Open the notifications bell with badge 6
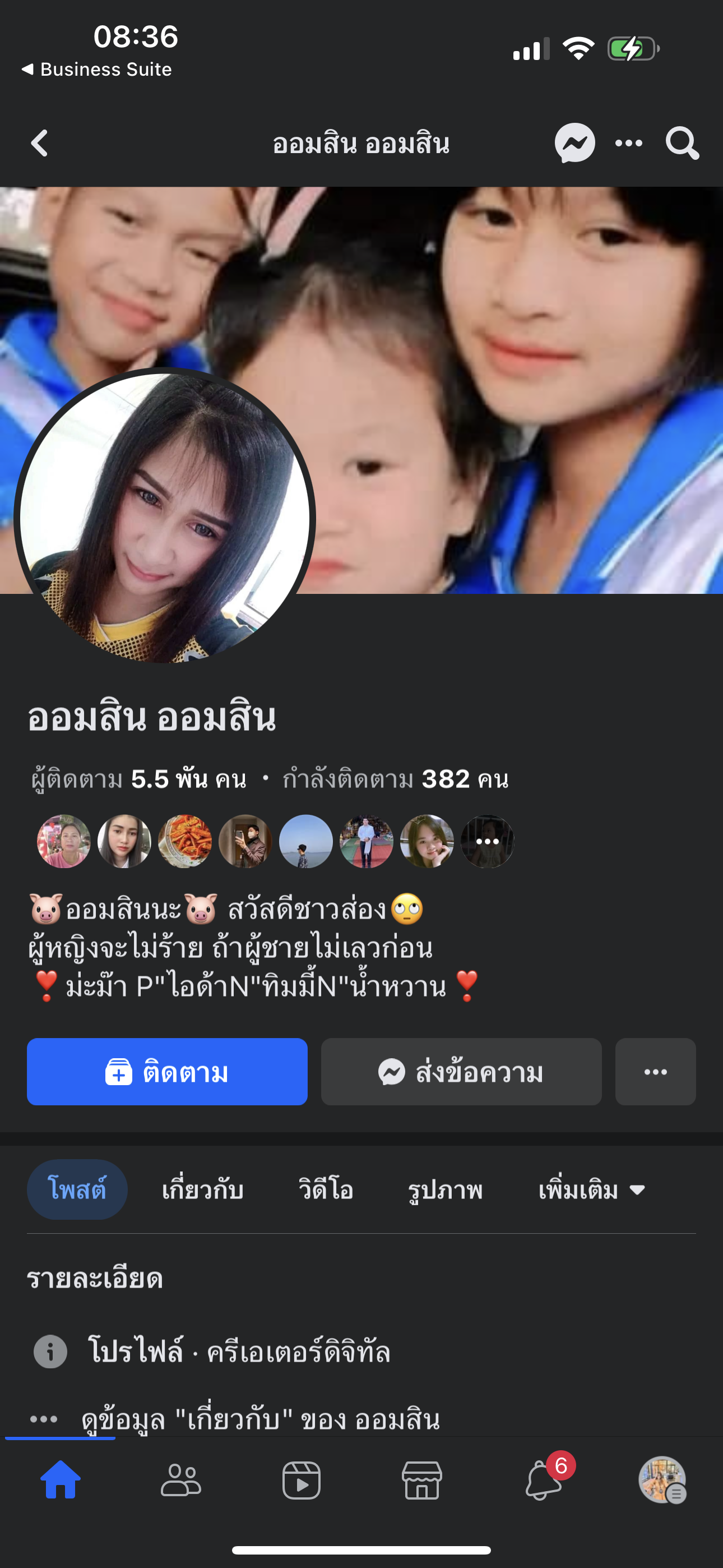723x1568 pixels. tap(544, 1481)
